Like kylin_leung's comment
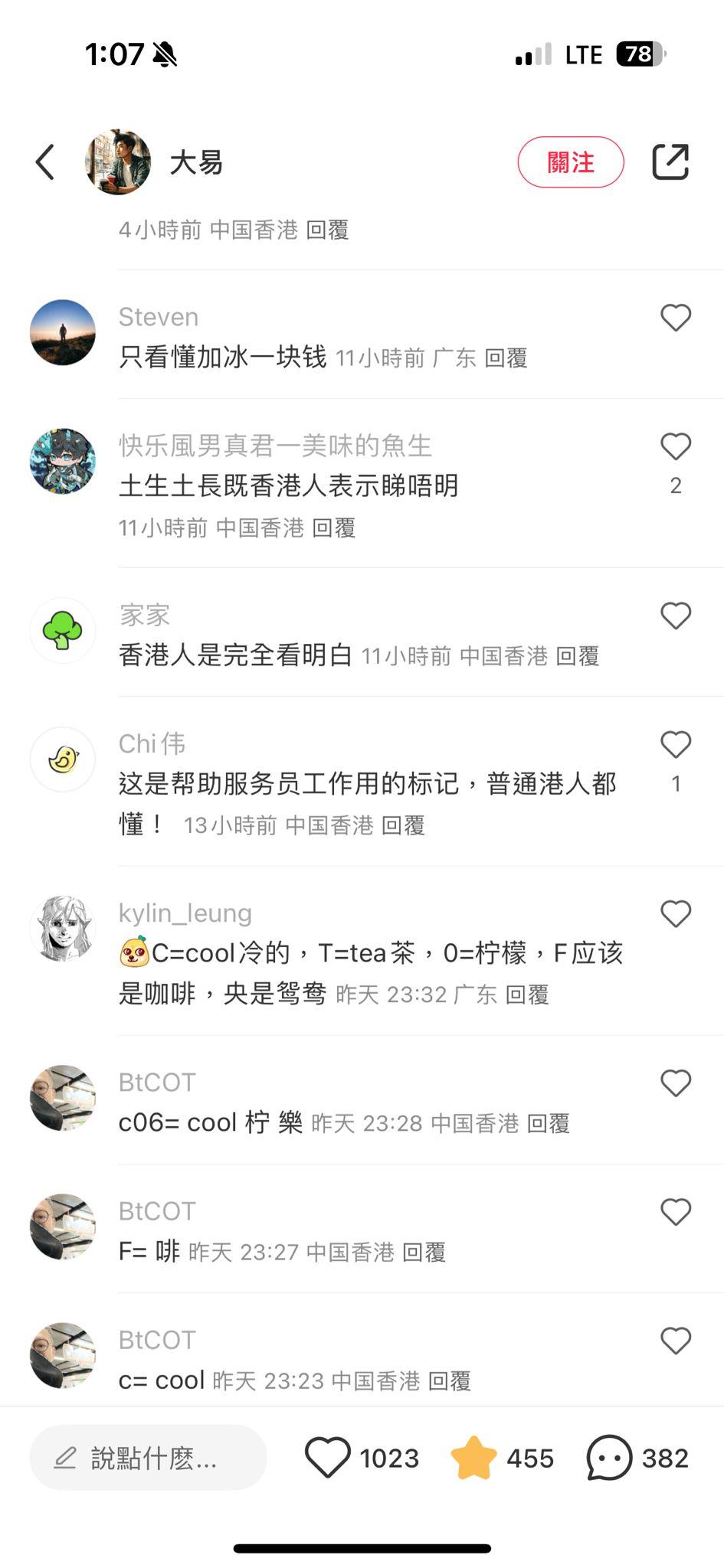Image resolution: width=724 pixels, height=1568 pixels. pyautogui.click(x=676, y=913)
